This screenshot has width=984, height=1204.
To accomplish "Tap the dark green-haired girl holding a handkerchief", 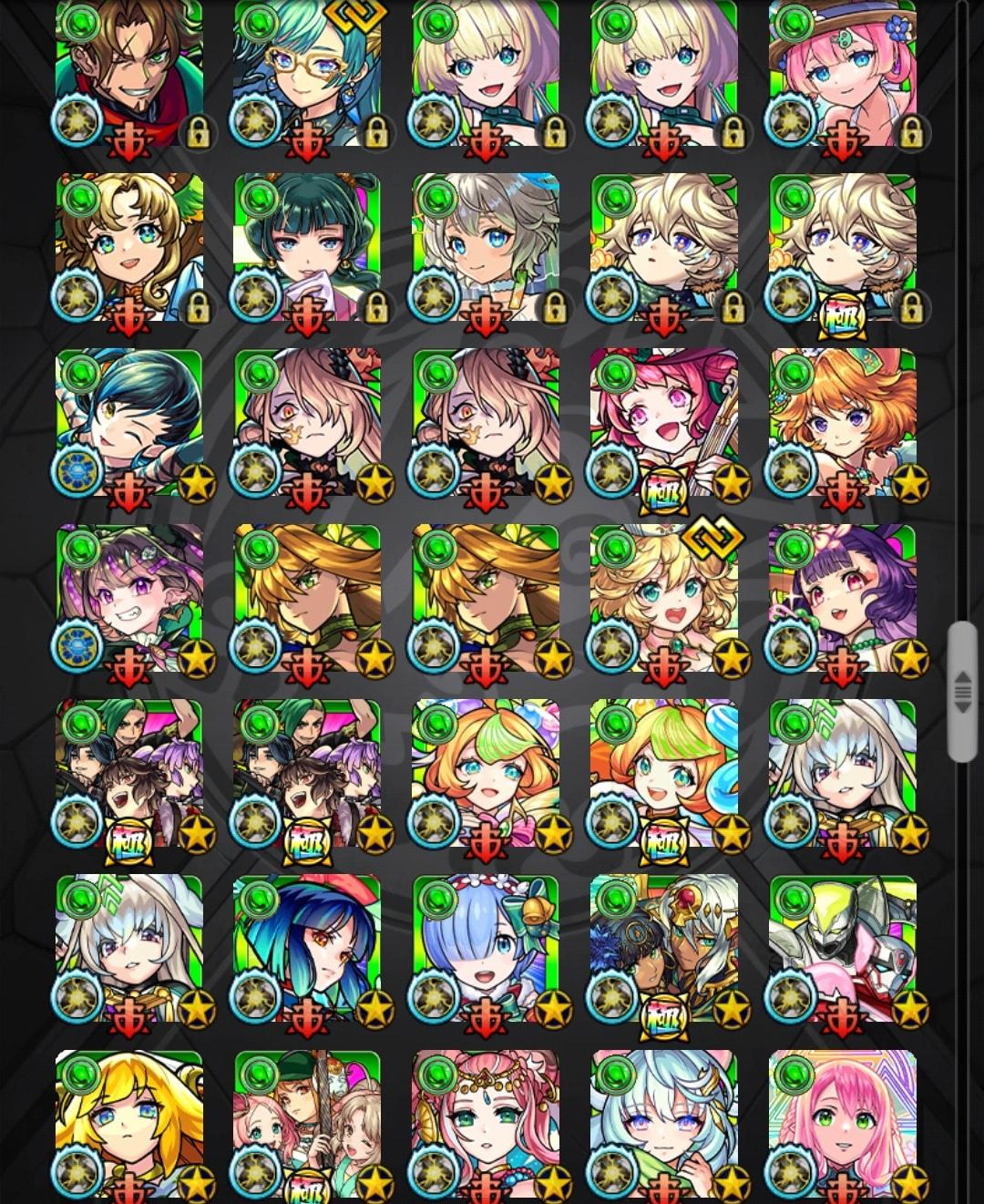I will (307, 248).
